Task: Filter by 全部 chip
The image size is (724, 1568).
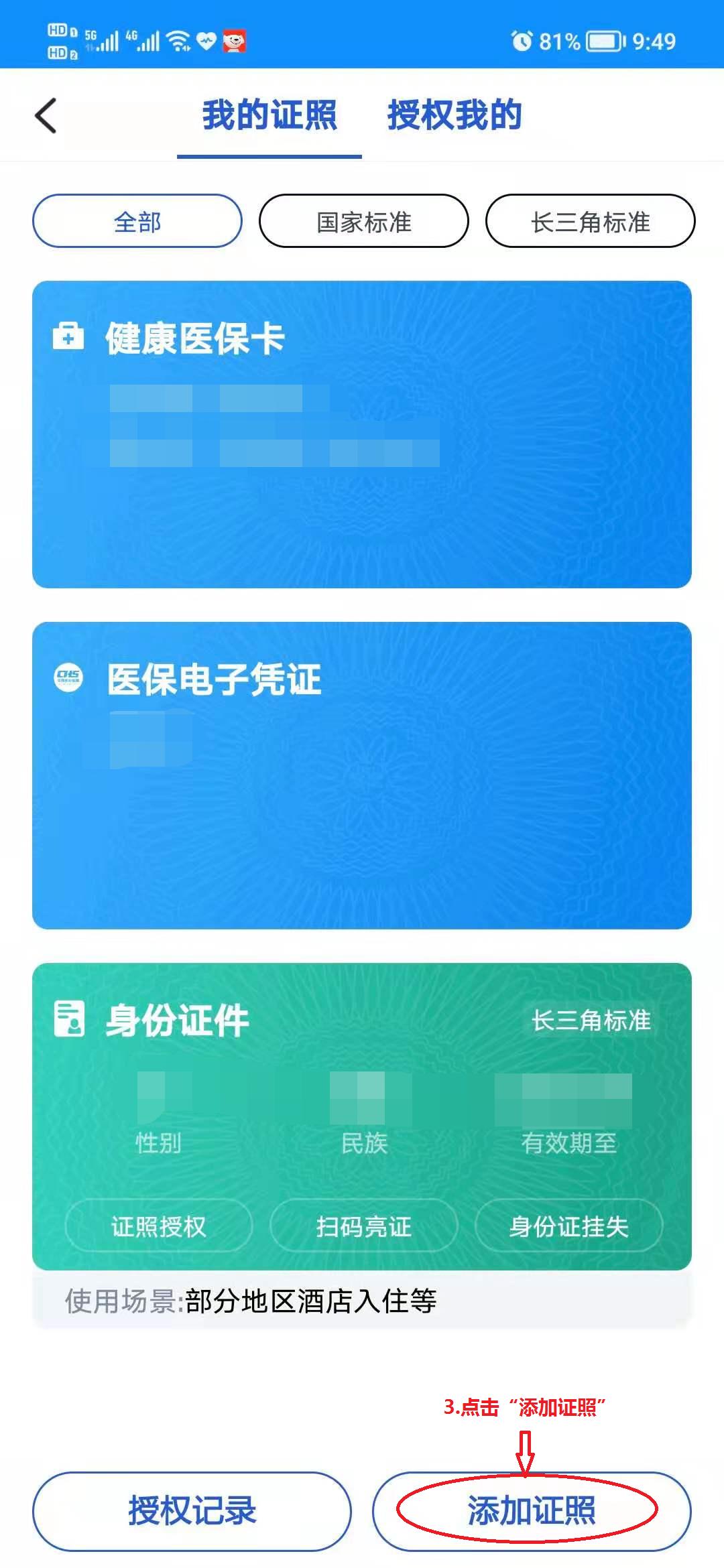Action: click(137, 221)
